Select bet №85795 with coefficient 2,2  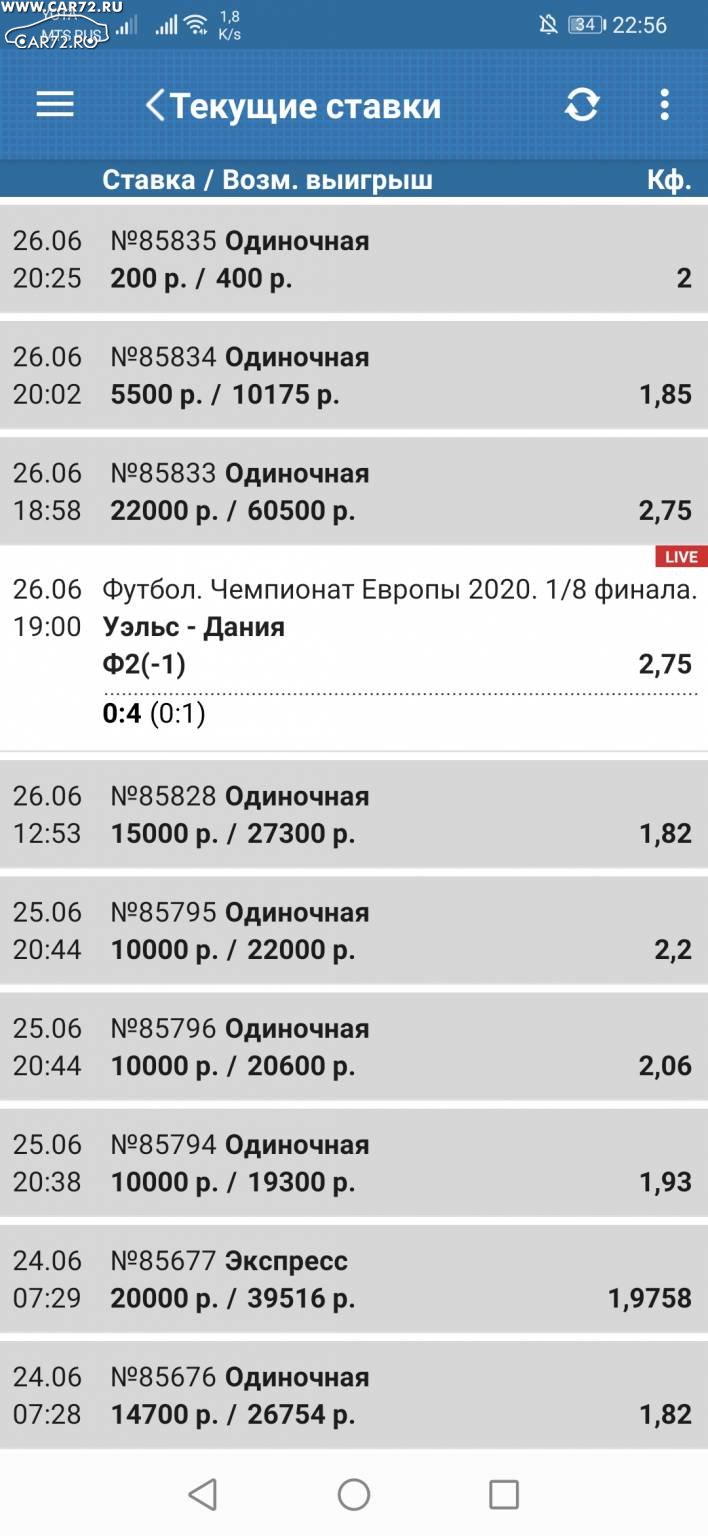click(354, 930)
